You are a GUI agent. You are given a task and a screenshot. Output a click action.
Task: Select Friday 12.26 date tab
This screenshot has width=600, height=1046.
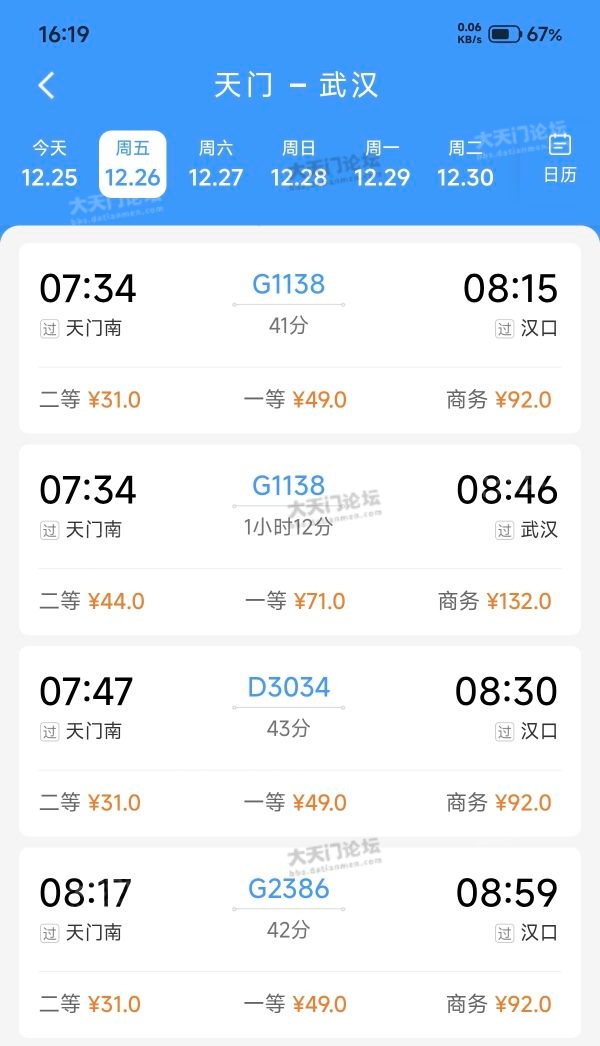pyautogui.click(x=132, y=164)
